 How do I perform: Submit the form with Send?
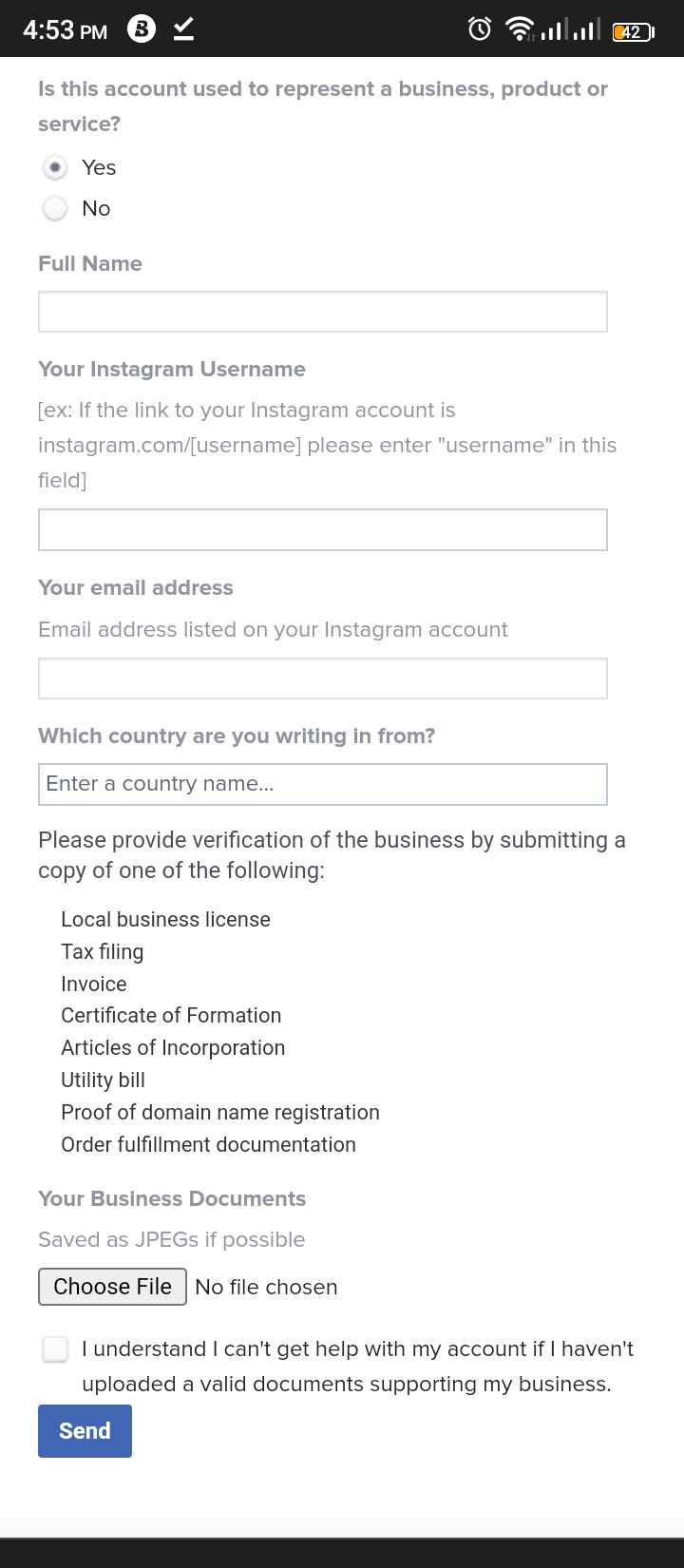[x=85, y=1431]
